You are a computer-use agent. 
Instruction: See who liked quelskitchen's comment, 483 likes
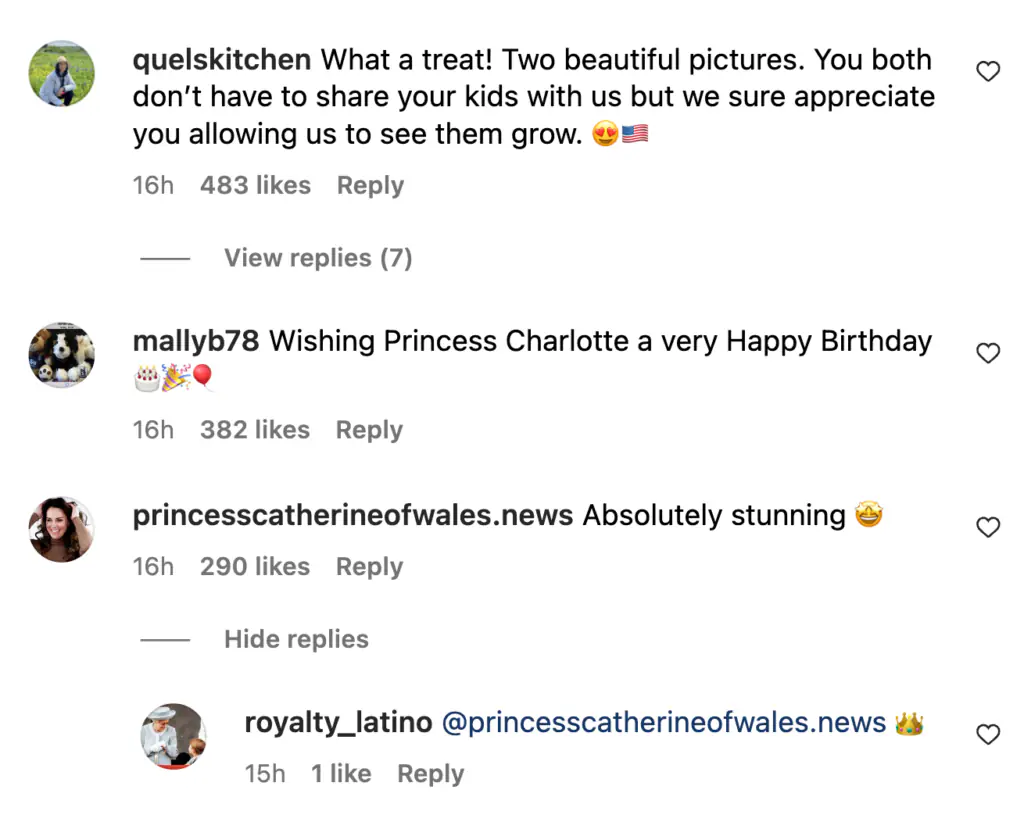coord(255,186)
